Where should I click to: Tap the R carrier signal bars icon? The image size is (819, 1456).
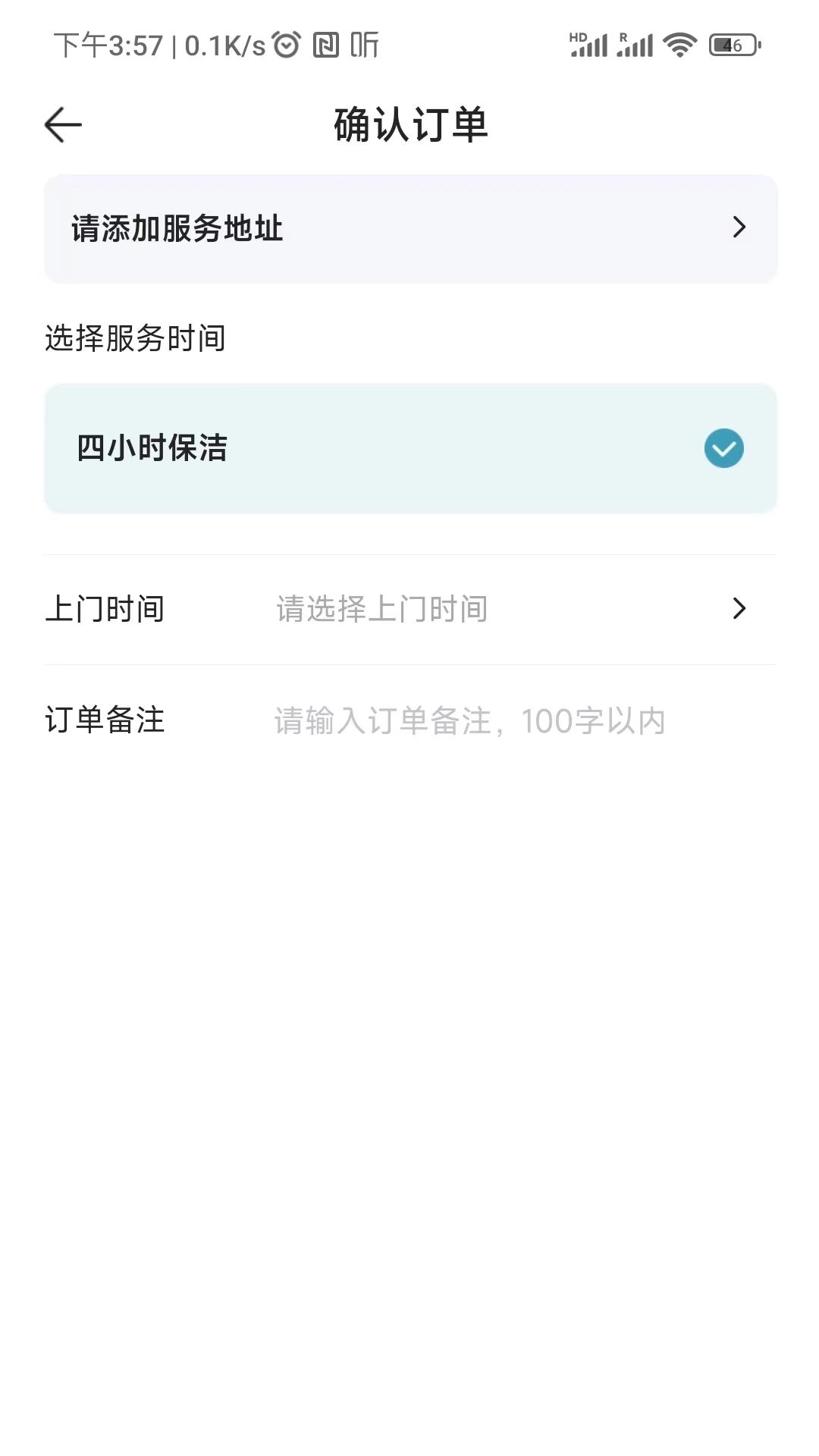point(635,43)
